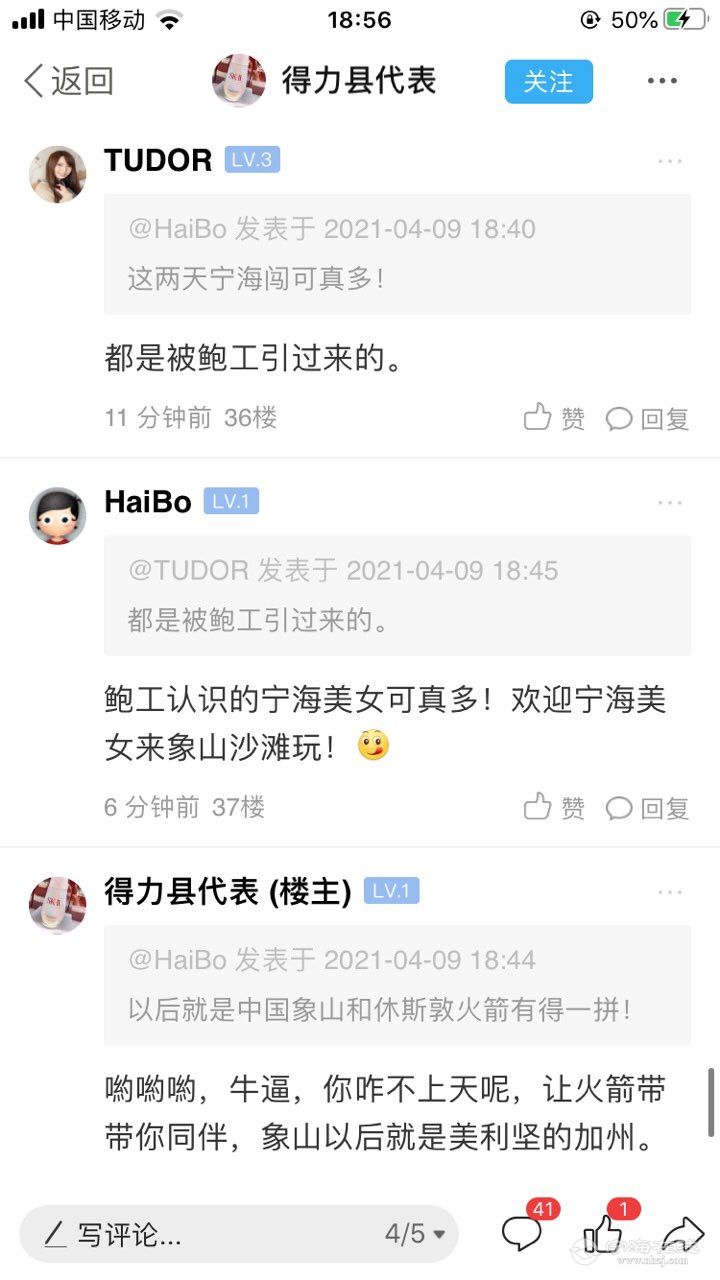Reply to TUDOR's comment on floor 36

click(648, 418)
